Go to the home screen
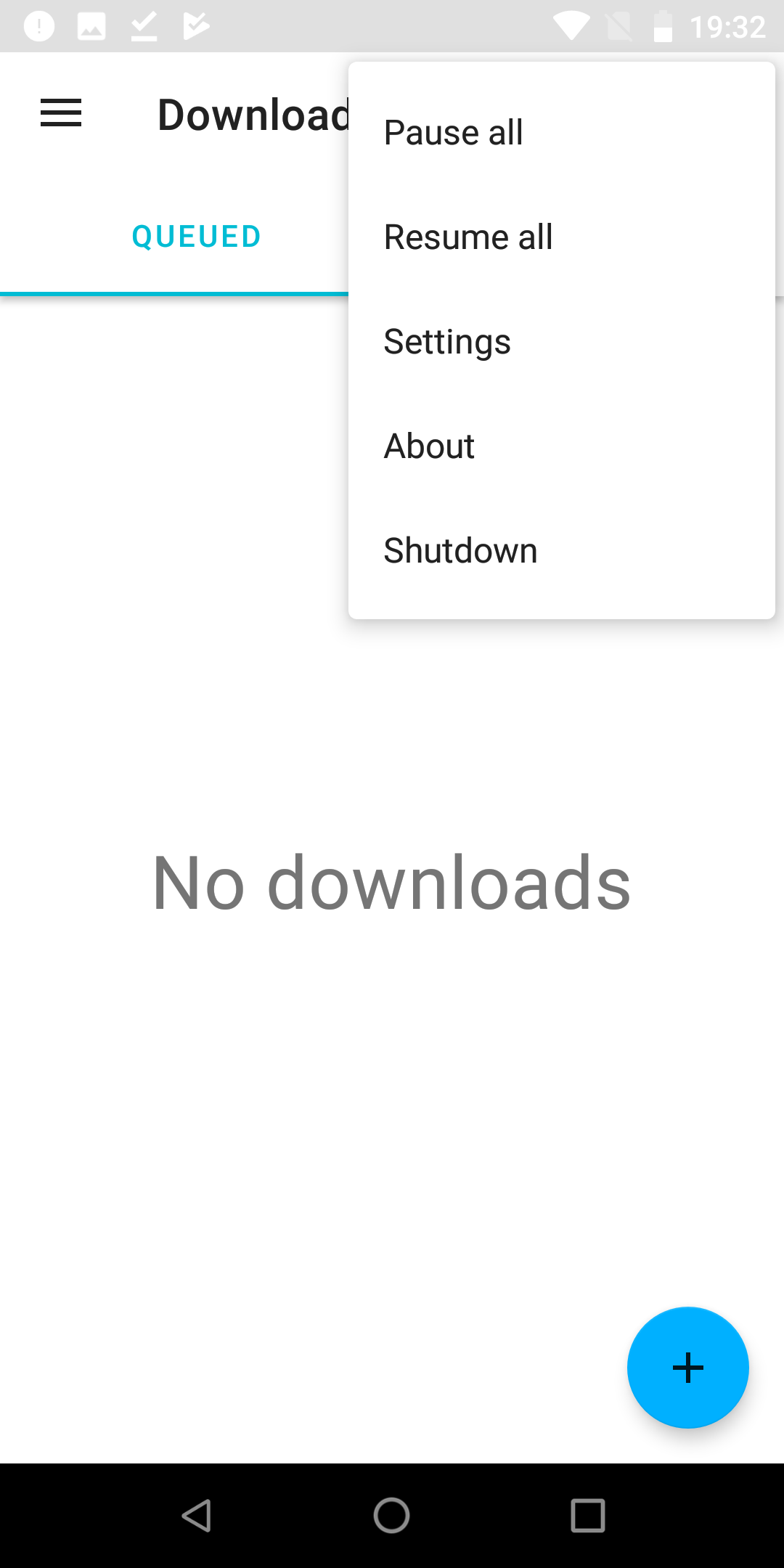 pyautogui.click(x=392, y=1516)
